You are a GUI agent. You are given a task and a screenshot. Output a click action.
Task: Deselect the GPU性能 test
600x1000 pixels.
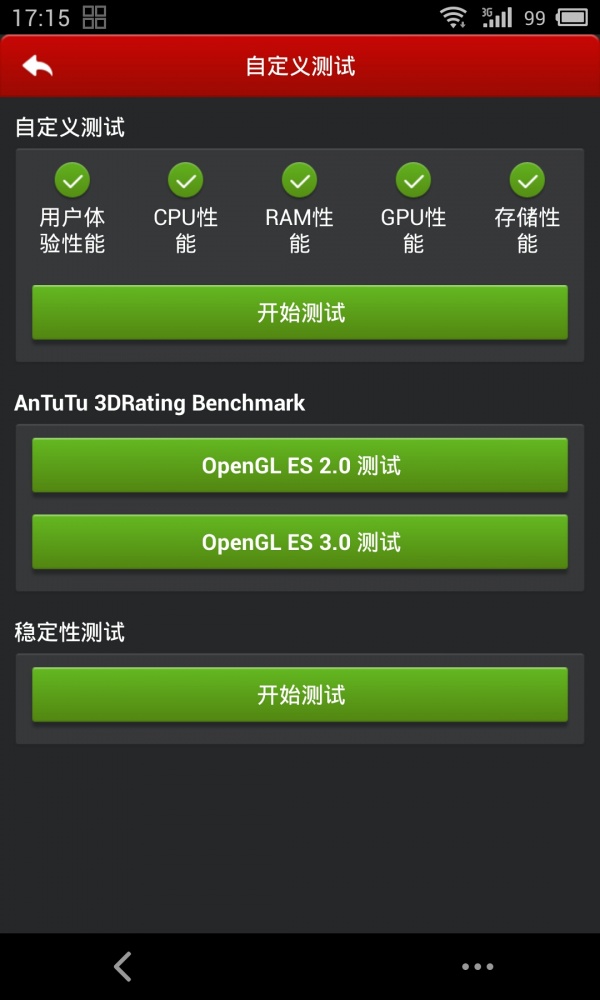[413, 180]
